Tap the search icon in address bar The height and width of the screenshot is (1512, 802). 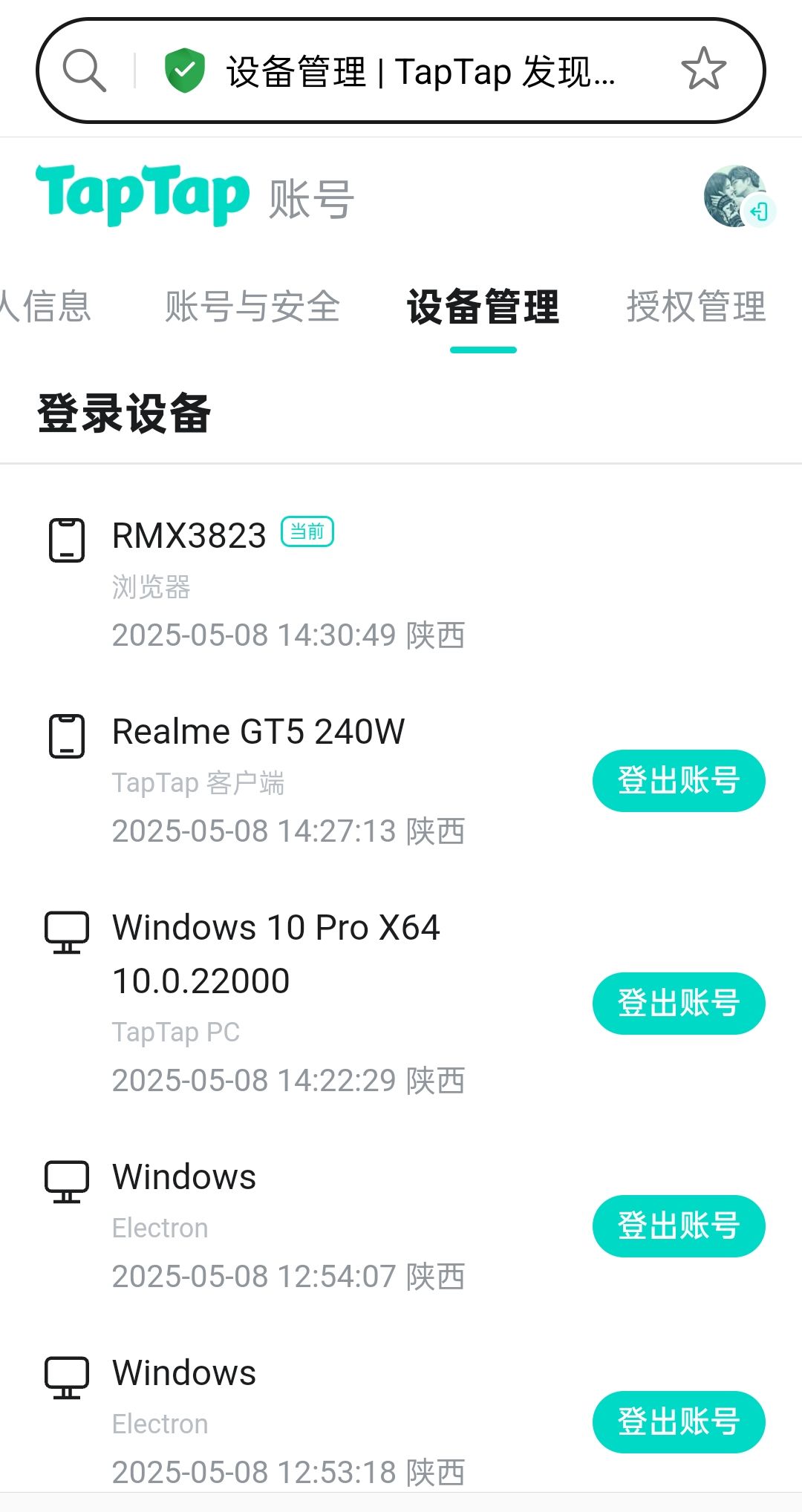point(84,71)
